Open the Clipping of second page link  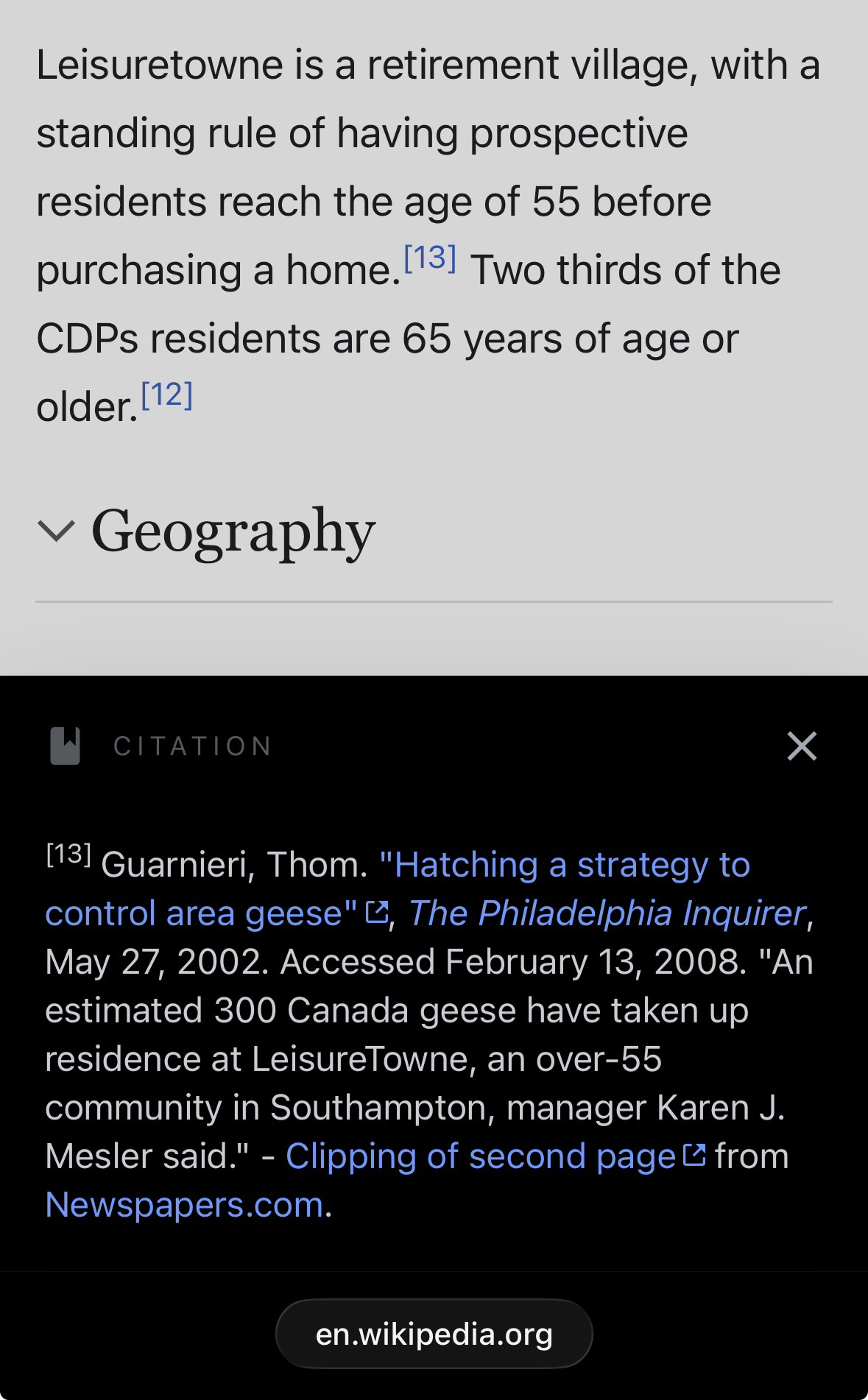pyautogui.click(x=480, y=1156)
